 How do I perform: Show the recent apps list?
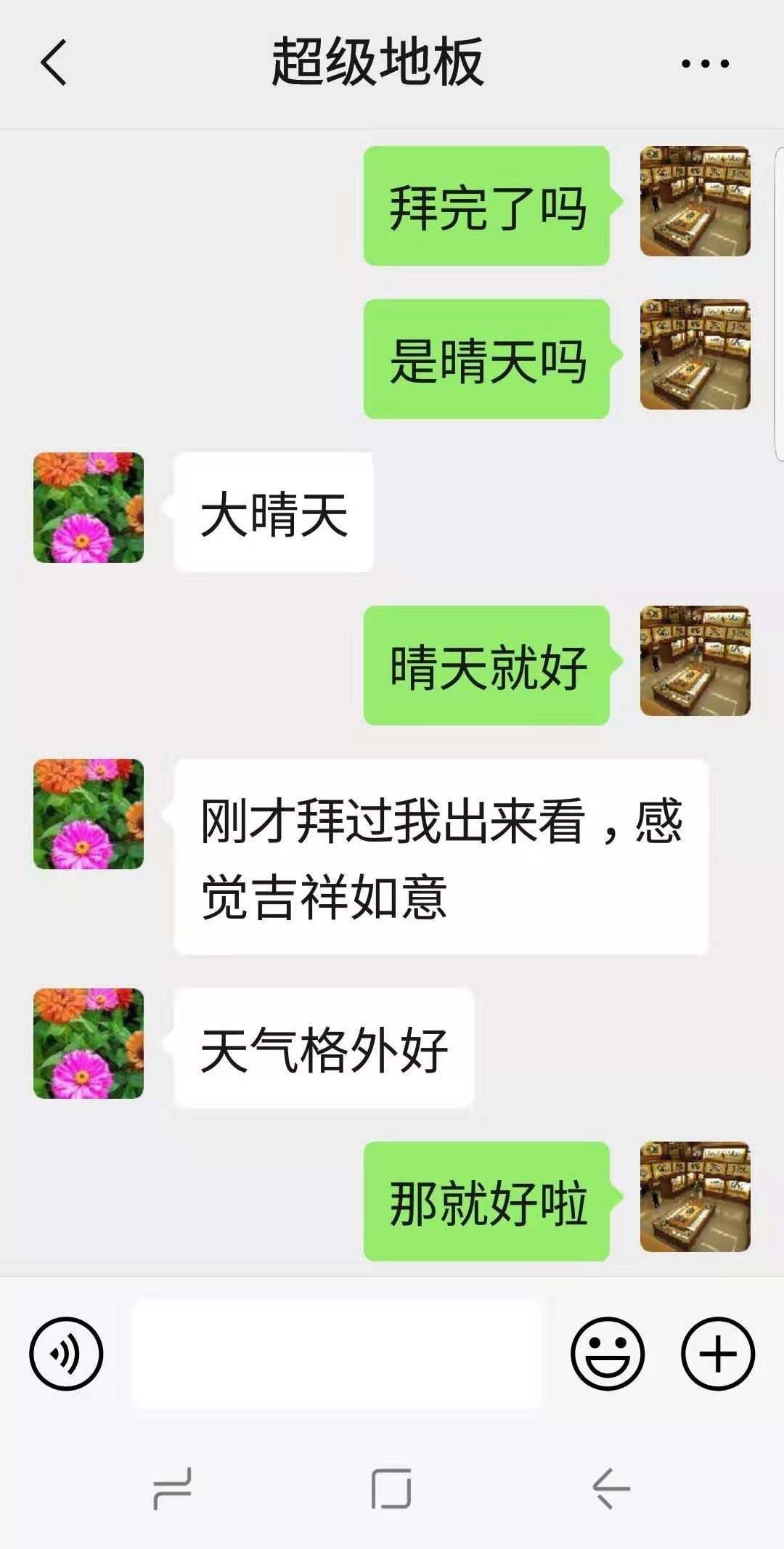click(172, 1489)
